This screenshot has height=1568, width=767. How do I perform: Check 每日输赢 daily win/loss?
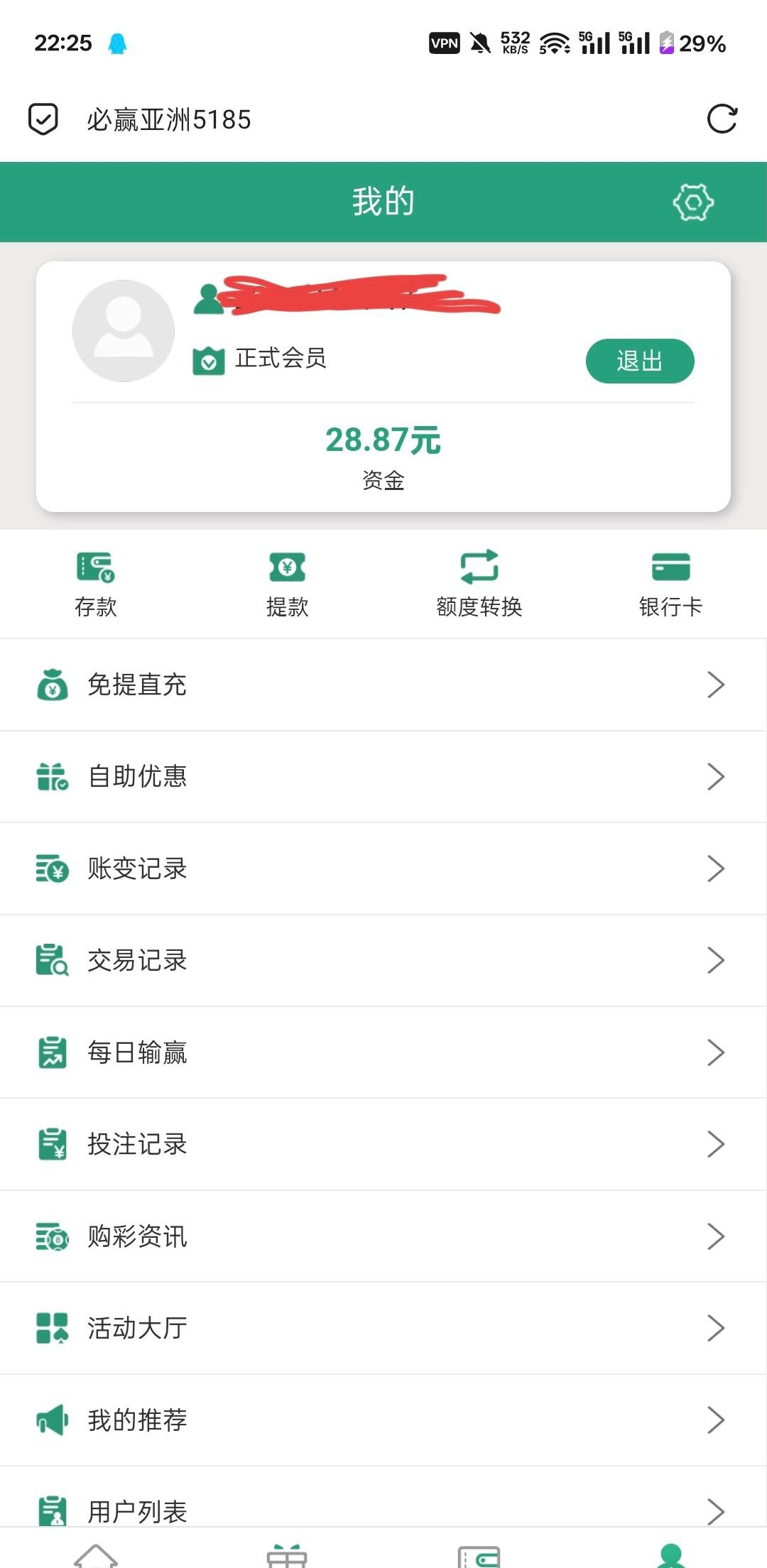(x=383, y=1052)
